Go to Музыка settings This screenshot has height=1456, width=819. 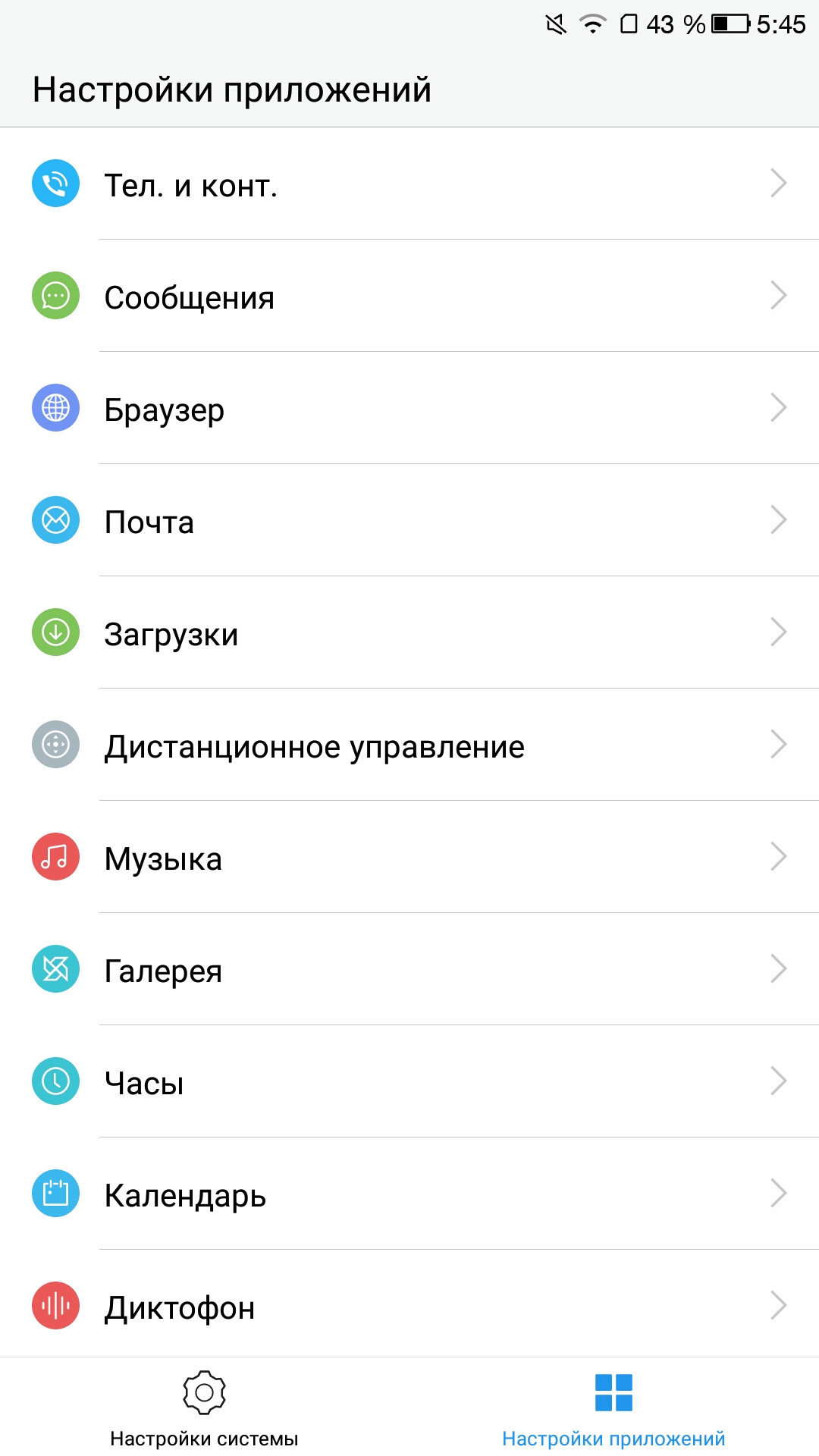coord(409,857)
